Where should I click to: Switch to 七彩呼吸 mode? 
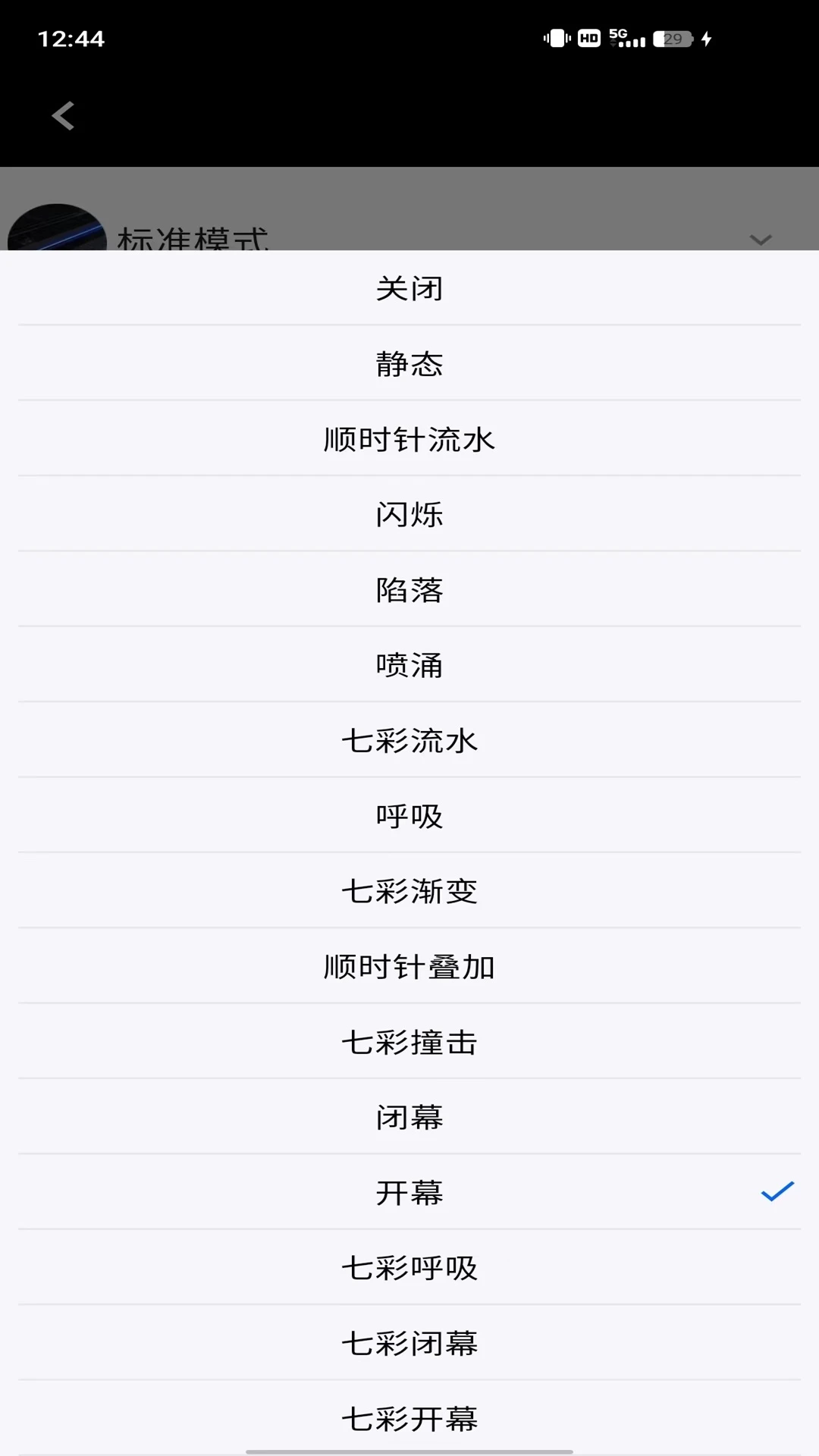point(409,1267)
